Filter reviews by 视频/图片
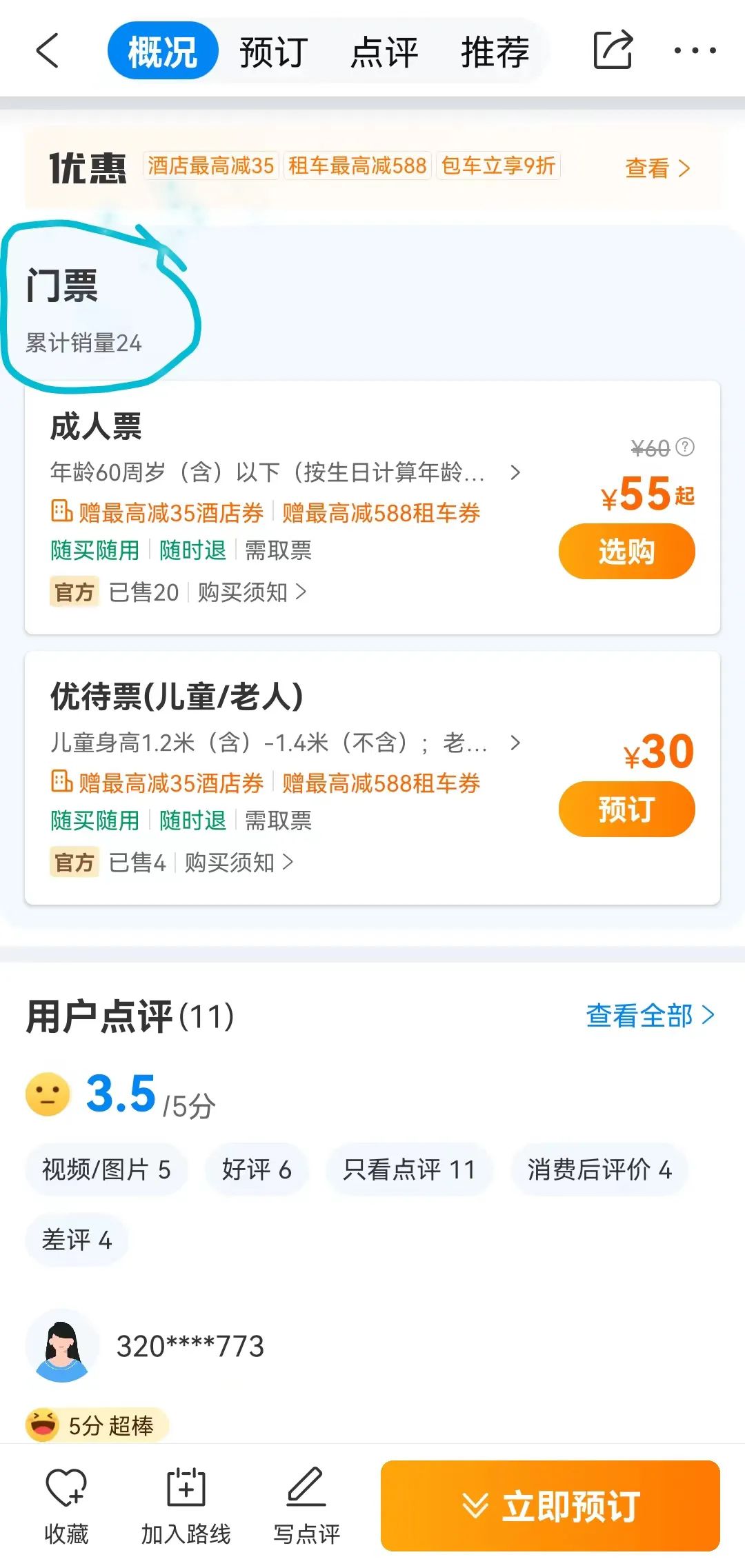The height and width of the screenshot is (1568, 745). click(x=106, y=1169)
